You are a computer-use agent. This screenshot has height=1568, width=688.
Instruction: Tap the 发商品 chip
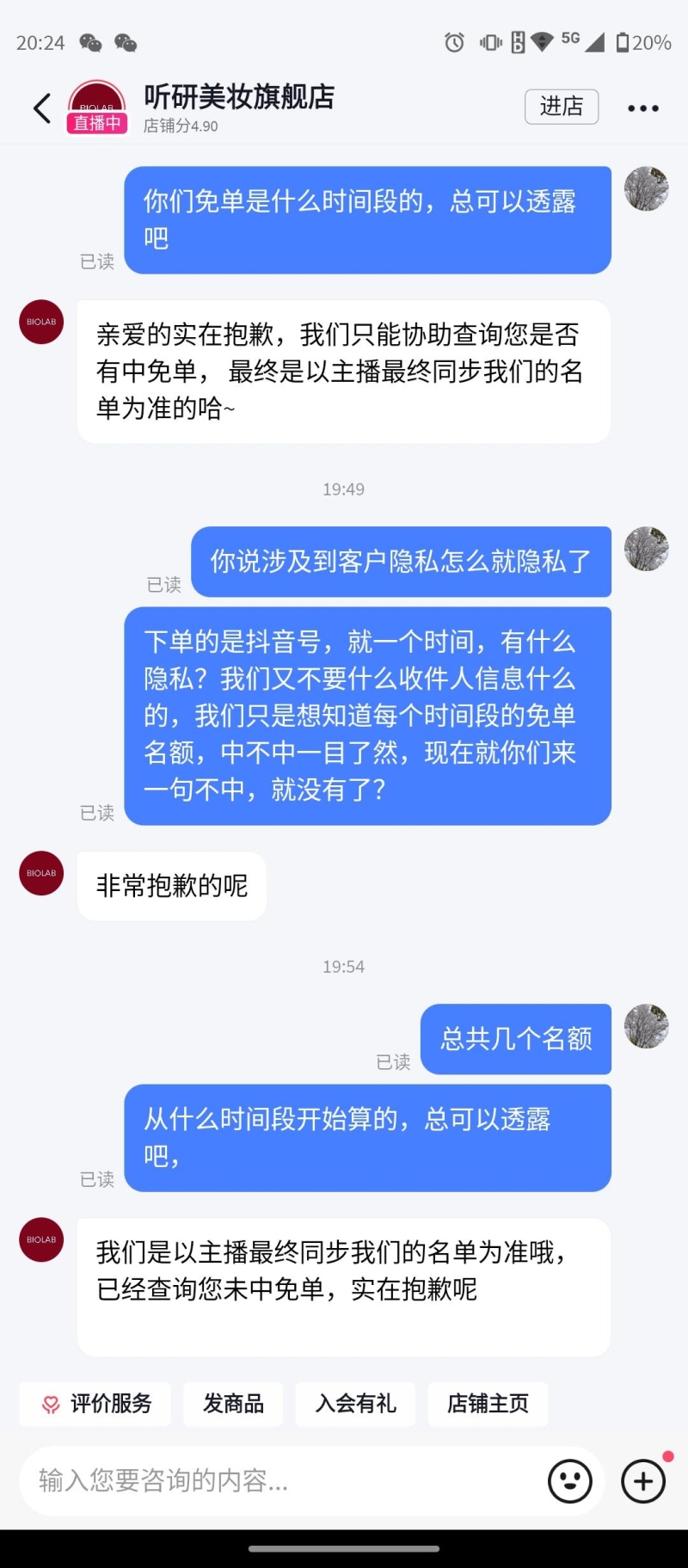click(x=233, y=1405)
